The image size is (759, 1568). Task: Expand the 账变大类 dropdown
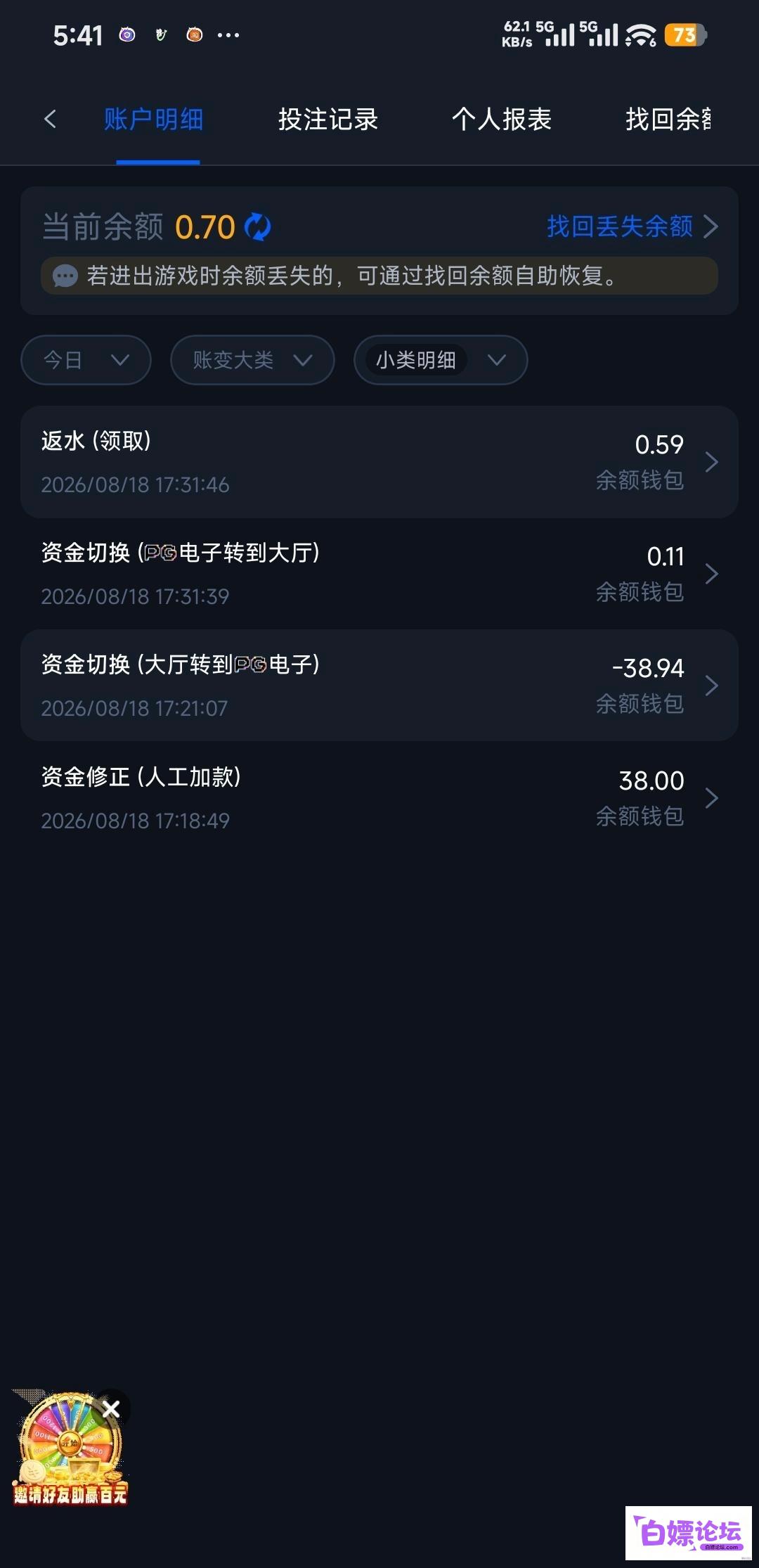252,360
